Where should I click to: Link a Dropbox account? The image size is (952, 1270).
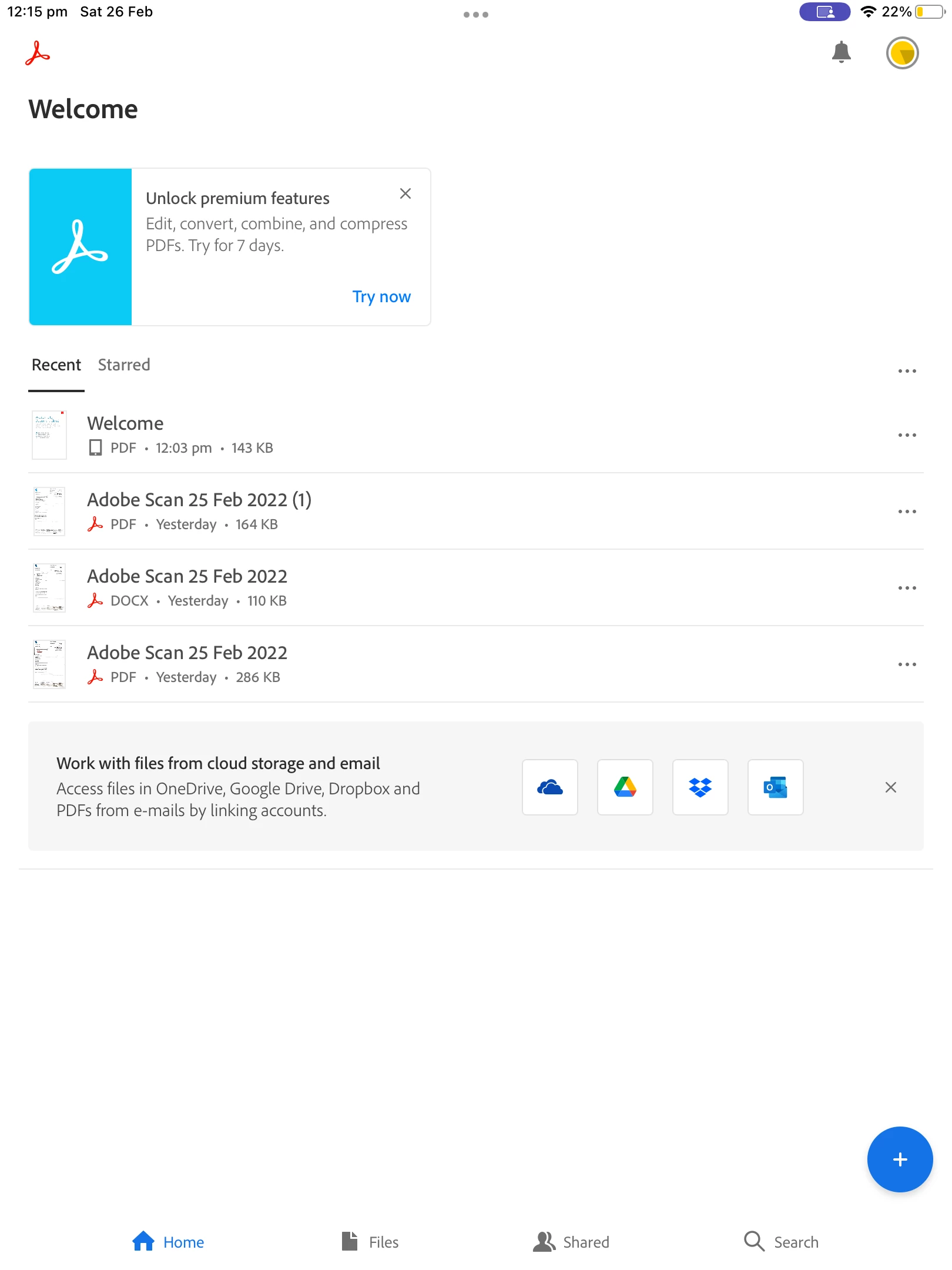coord(700,787)
